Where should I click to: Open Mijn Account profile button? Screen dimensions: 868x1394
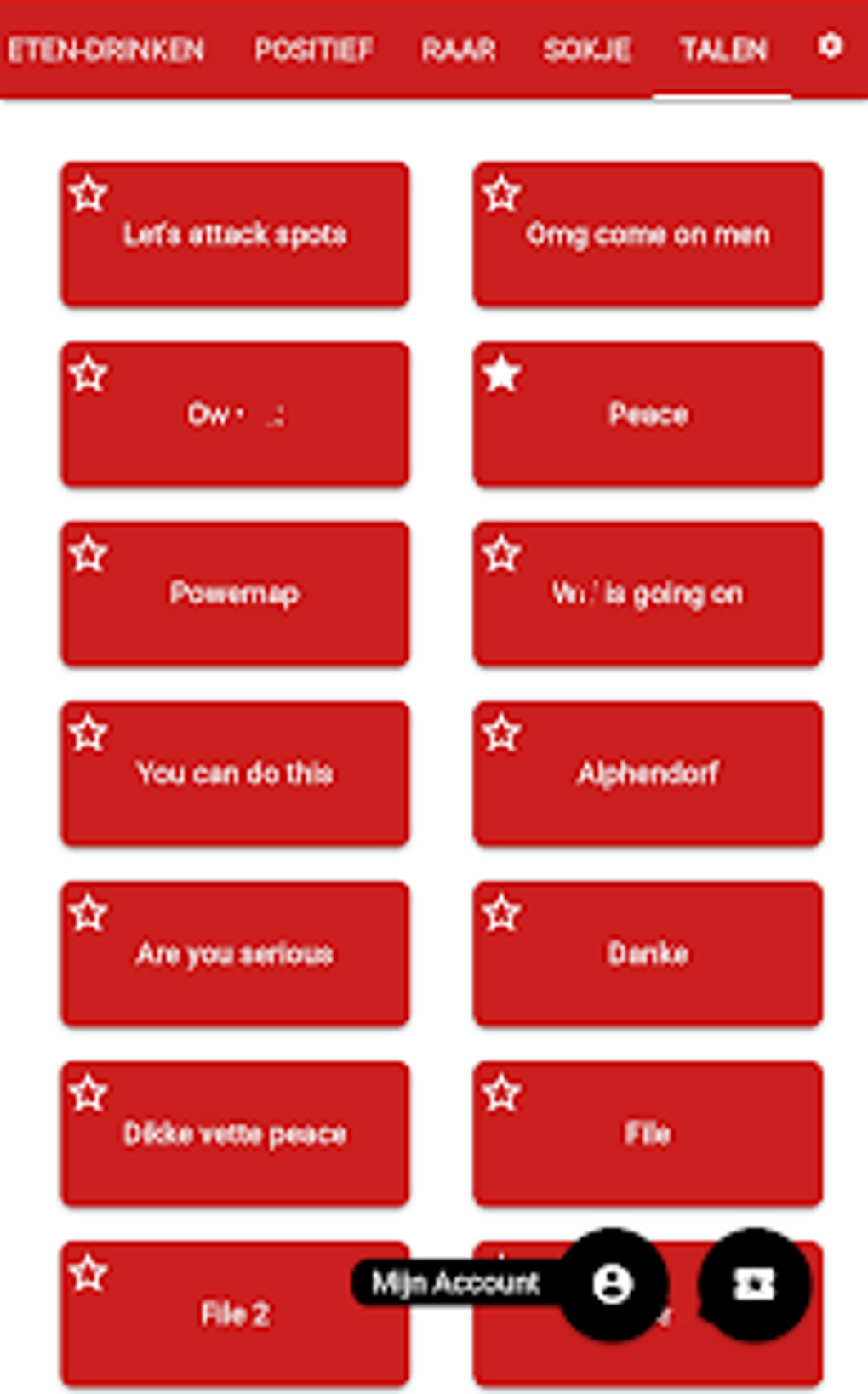pyautogui.click(x=613, y=1283)
